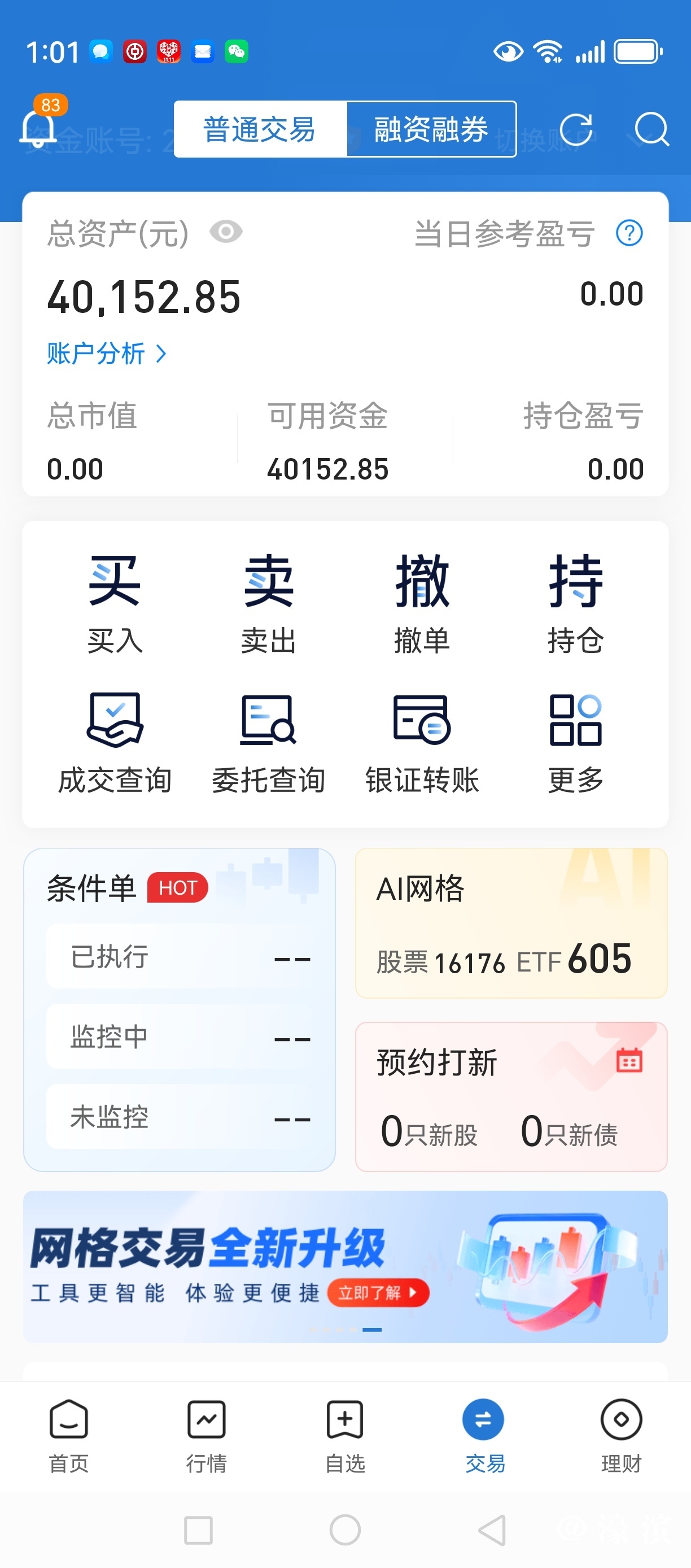Open the 买入 buy page
This screenshot has width=691, height=1568.
115,603
